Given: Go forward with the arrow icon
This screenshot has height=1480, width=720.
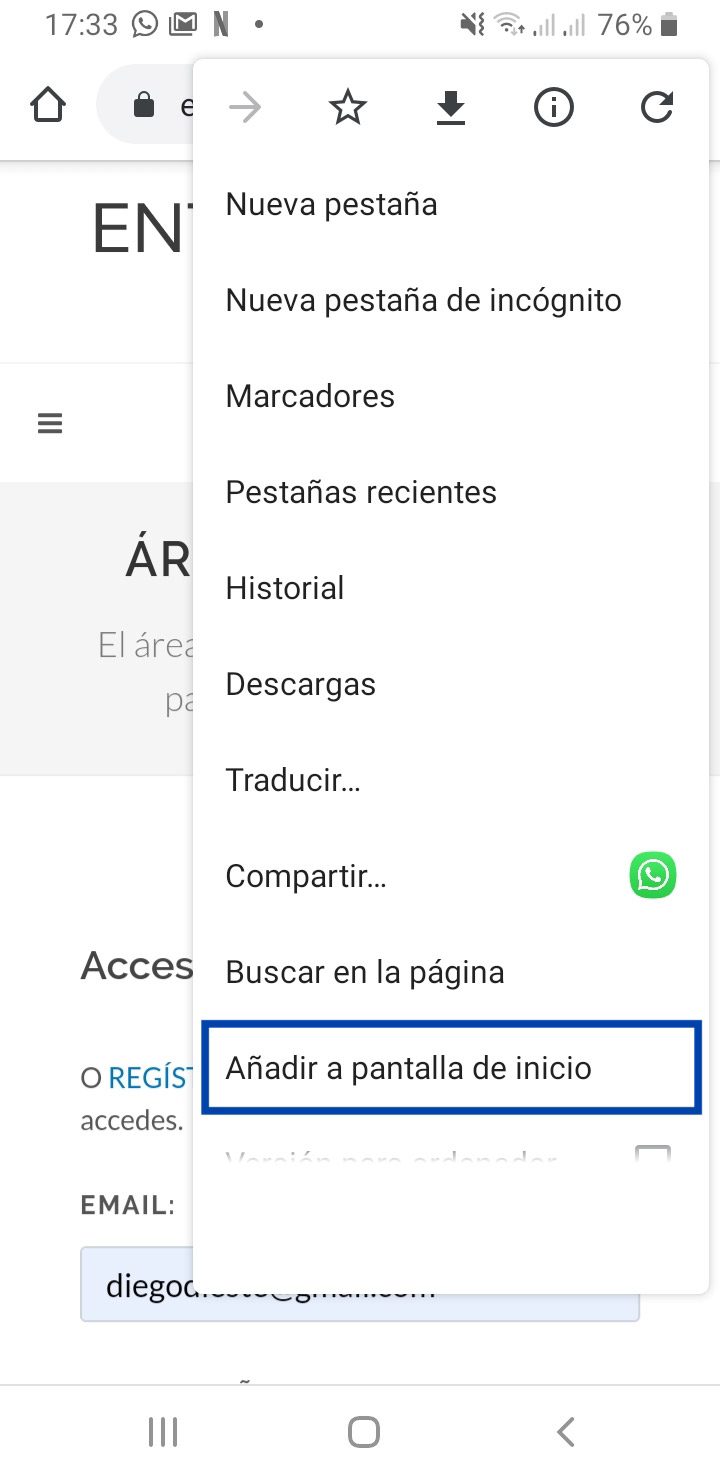Looking at the screenshot, I should (x=245, y=107).
